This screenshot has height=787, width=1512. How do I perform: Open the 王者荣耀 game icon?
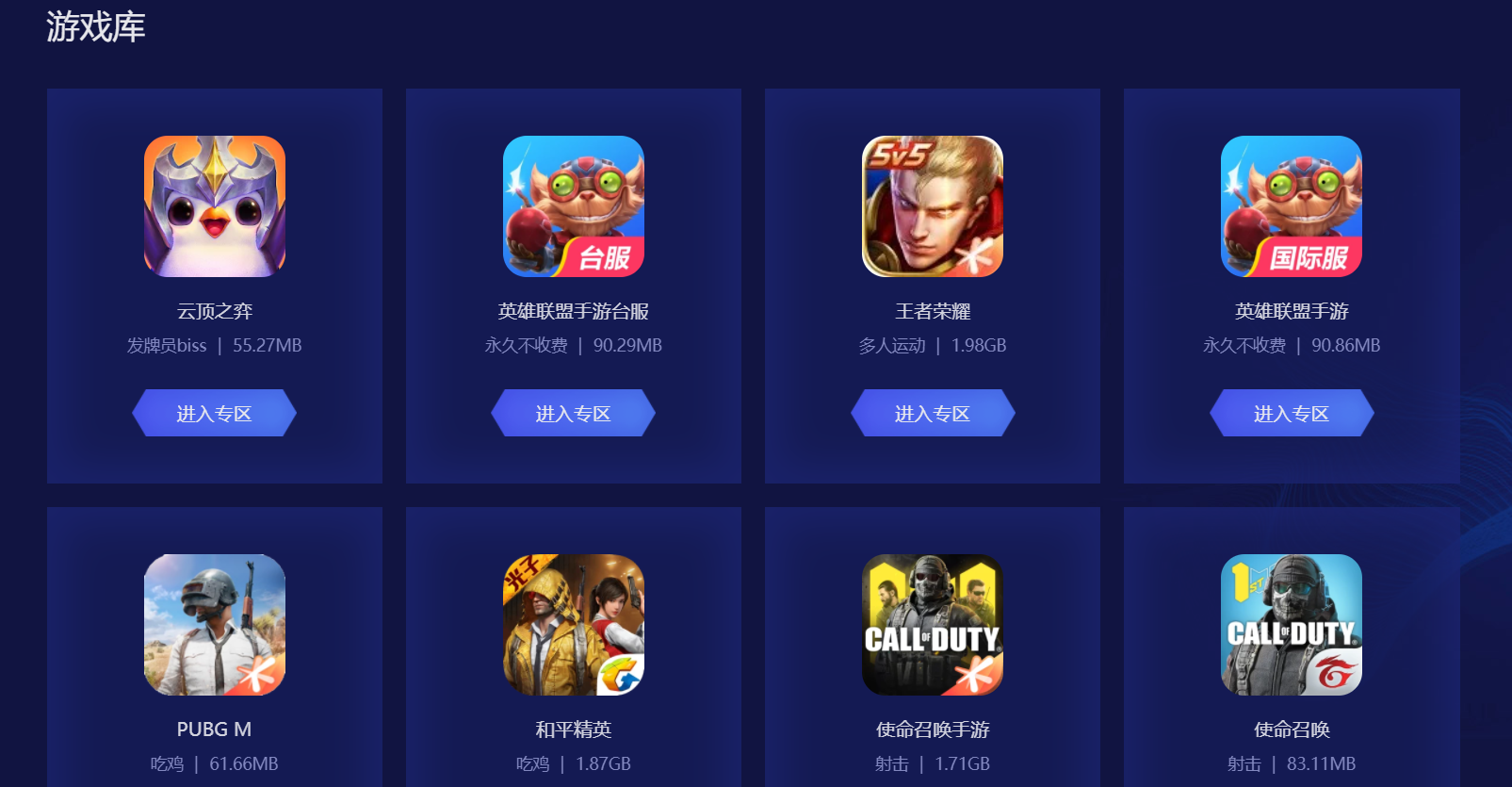click(933, 206)
